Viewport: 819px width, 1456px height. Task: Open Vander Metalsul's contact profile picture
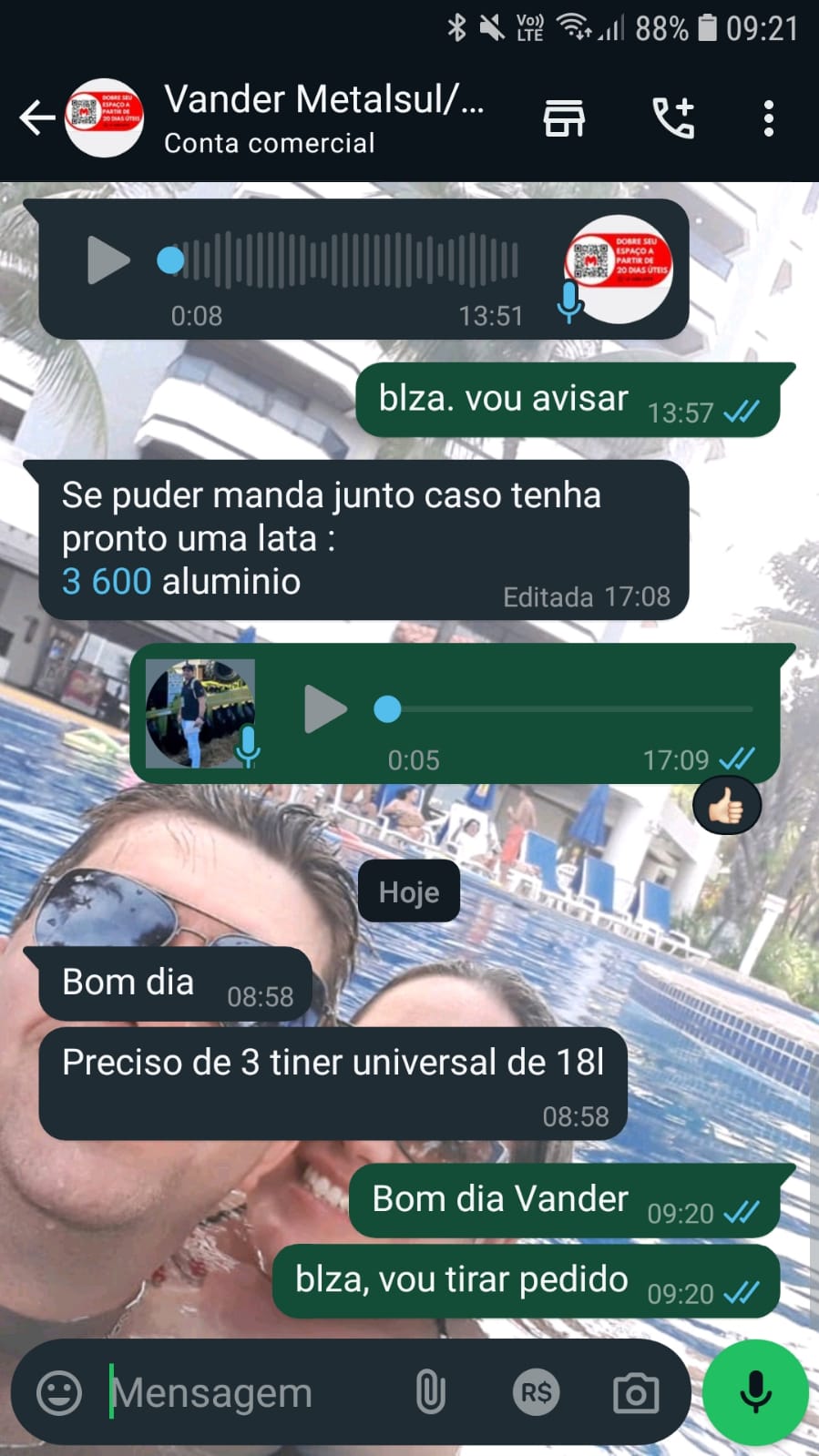pyautogui.click(x=105, y=118)
